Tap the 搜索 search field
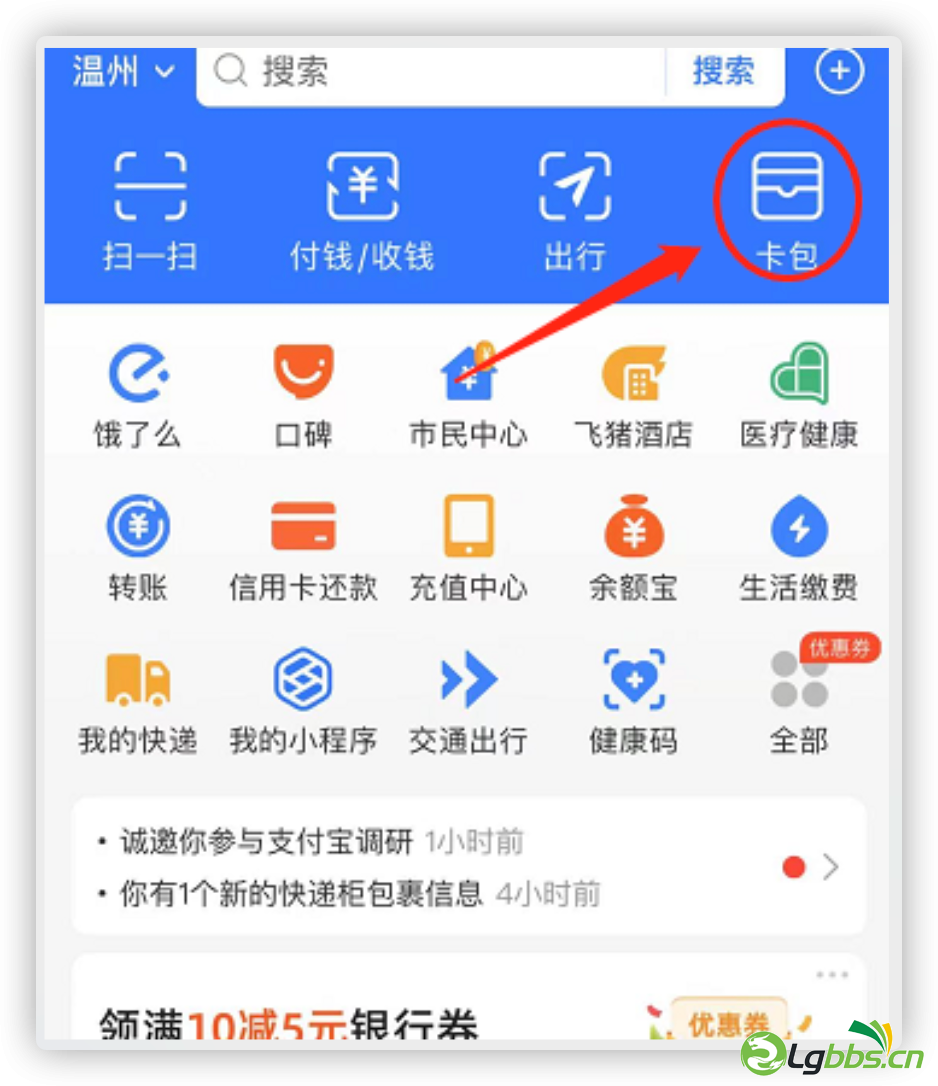This screenshot has height=1086, width=938. [430, 72]
